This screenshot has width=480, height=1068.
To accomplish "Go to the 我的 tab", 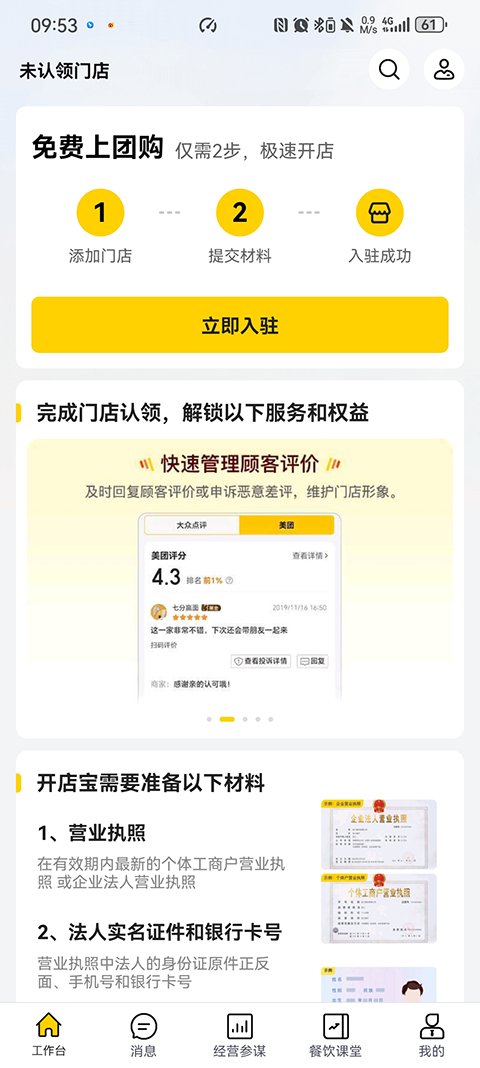I will (432, 1034).
